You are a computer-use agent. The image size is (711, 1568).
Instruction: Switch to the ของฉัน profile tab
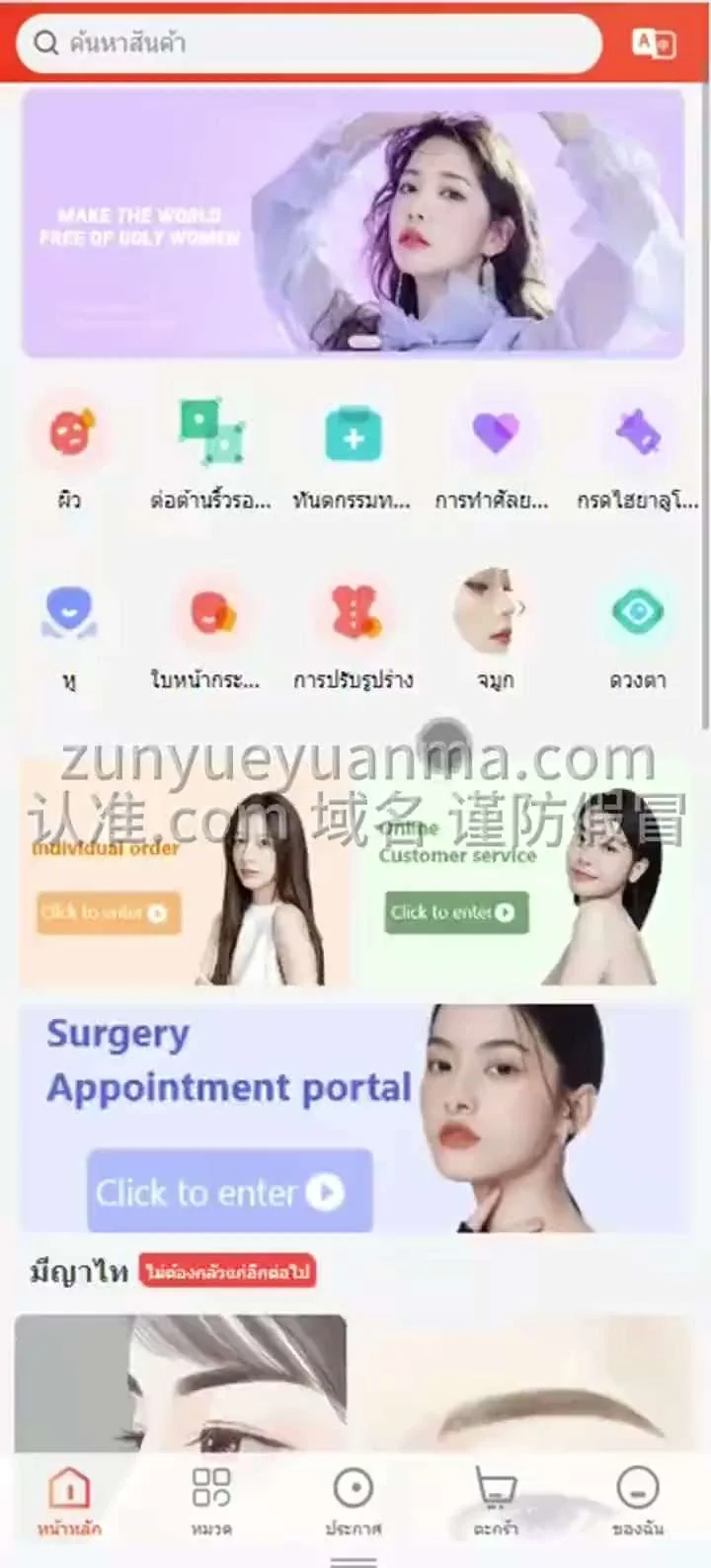coord(638,1499)
